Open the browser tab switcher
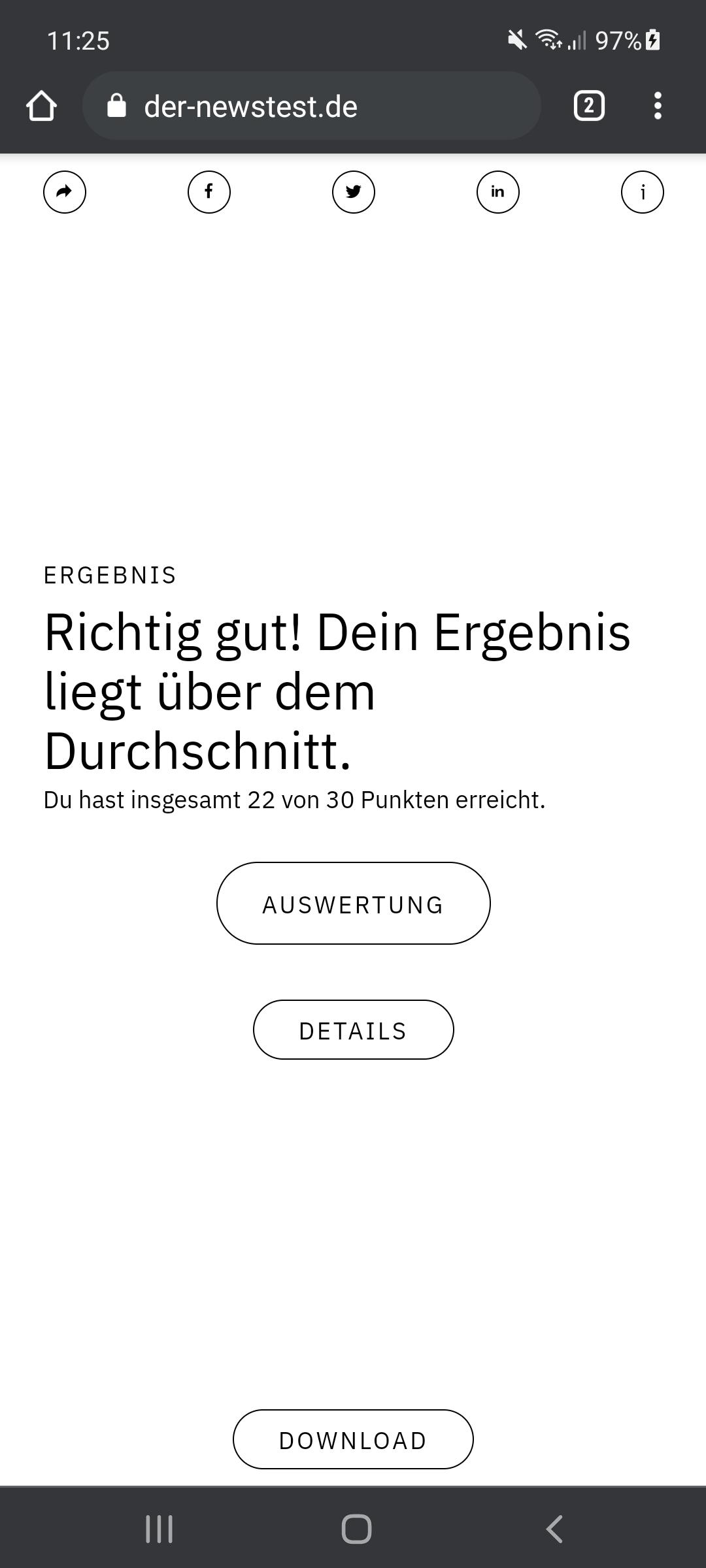The width and height of the screenshot is (706, 1568). [589, 106]
